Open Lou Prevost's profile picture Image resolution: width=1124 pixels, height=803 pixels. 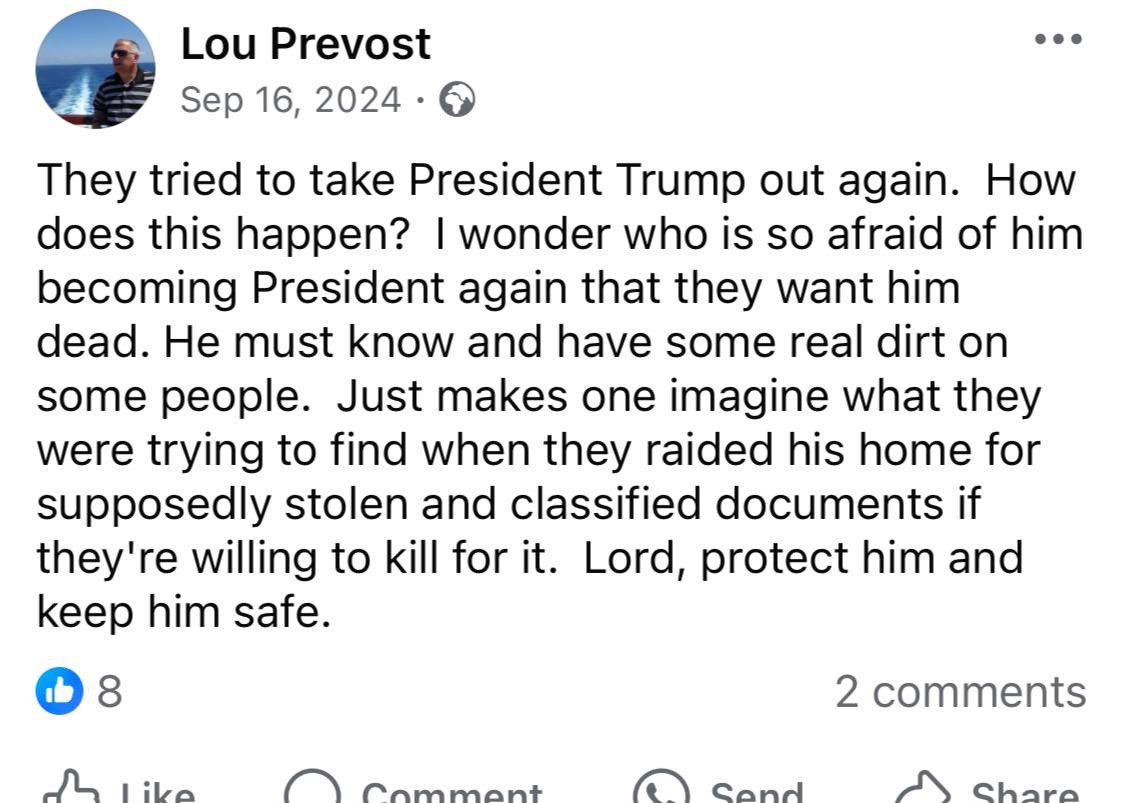coord(95,69)
